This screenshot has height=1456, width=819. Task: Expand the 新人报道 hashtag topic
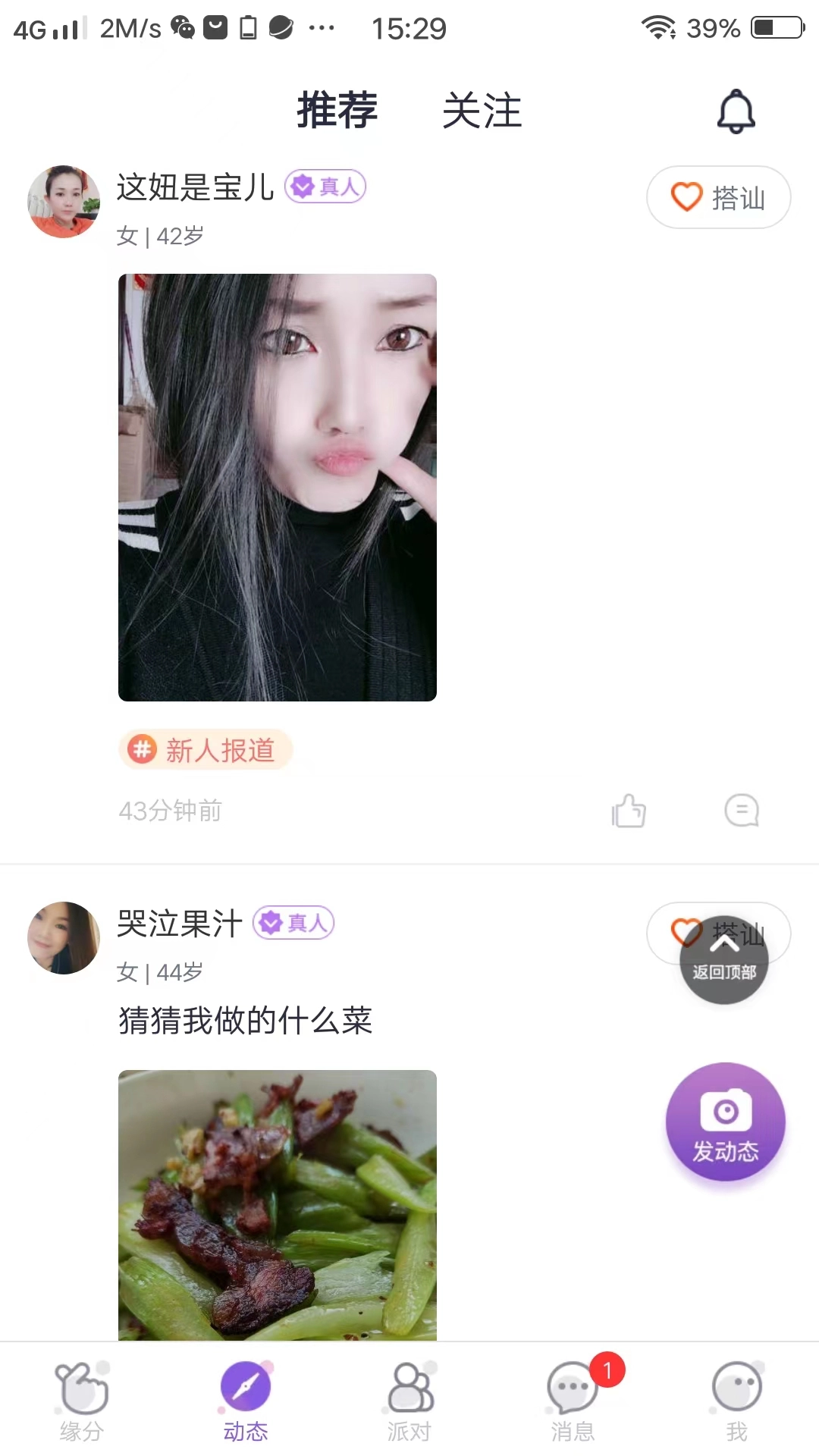(206, 750)
